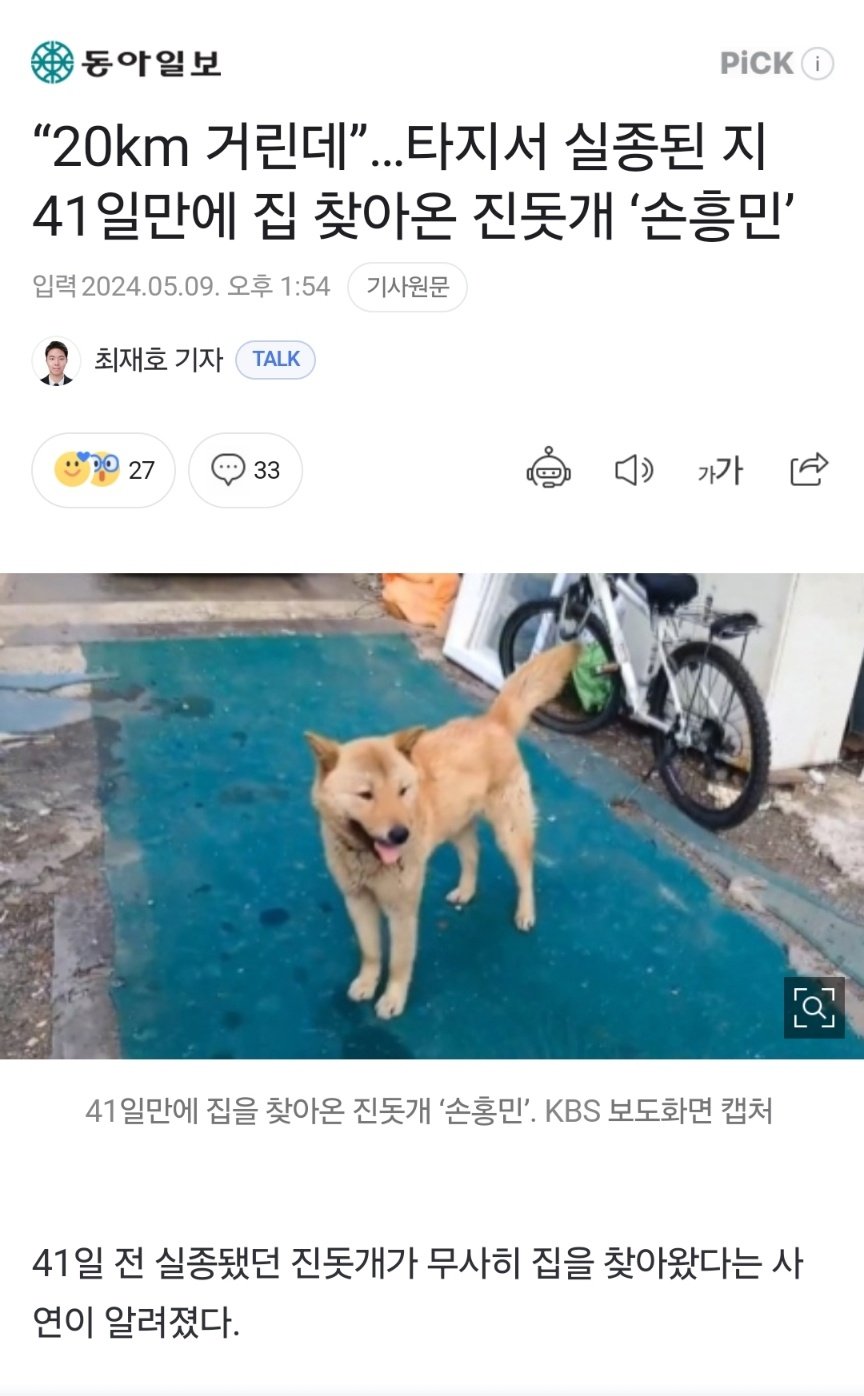The width and height of the screenshot is (864, 1396).
Task: React to the article via emoji button
Action: pos(103,470)
